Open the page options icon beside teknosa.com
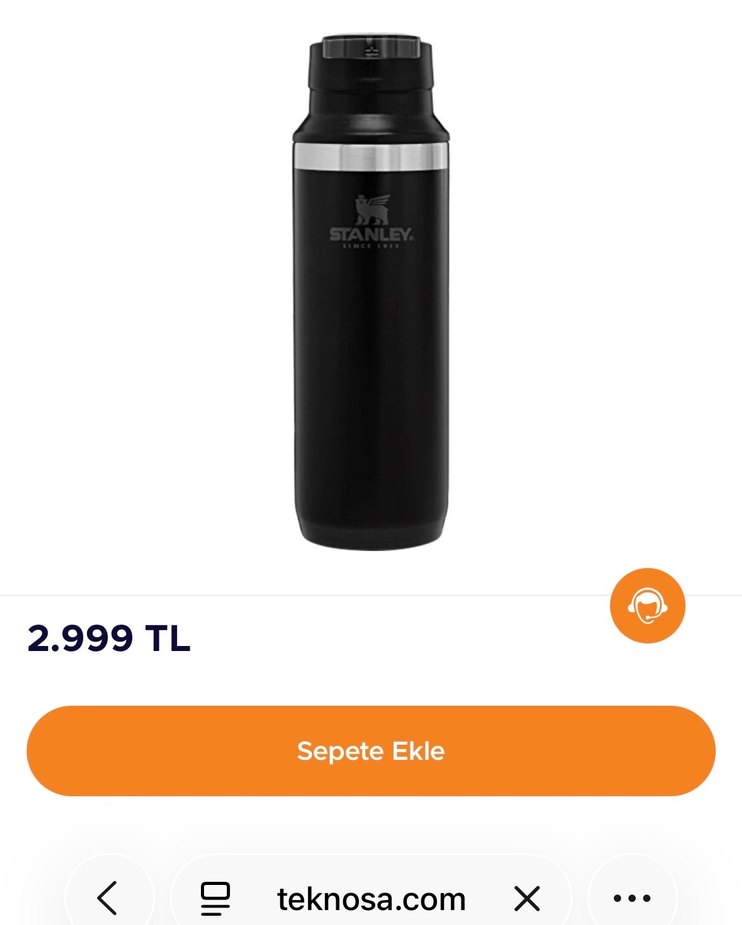Image resolution: width=742 pixels, height=925 pixels. click(215, 898)
